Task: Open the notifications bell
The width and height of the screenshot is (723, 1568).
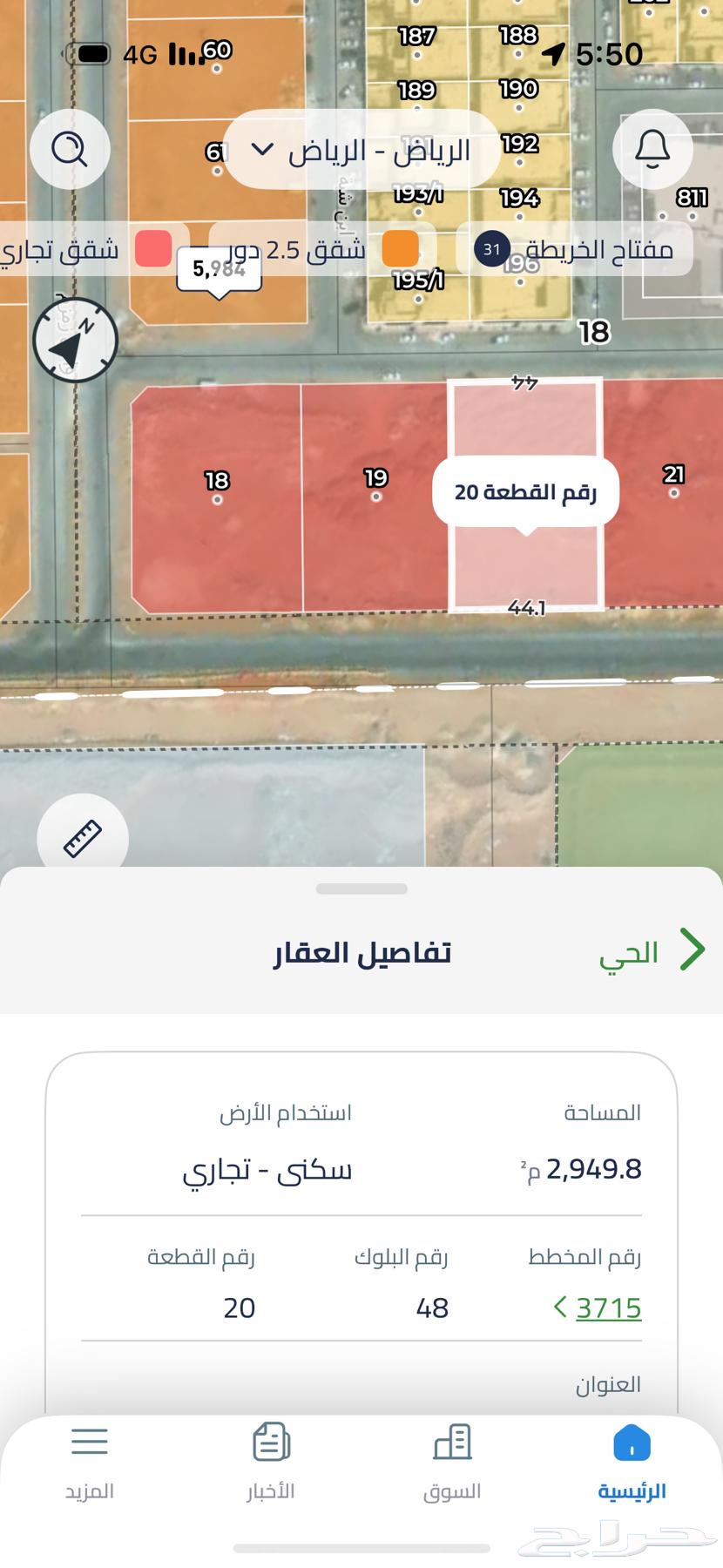Action: (653, 150)
